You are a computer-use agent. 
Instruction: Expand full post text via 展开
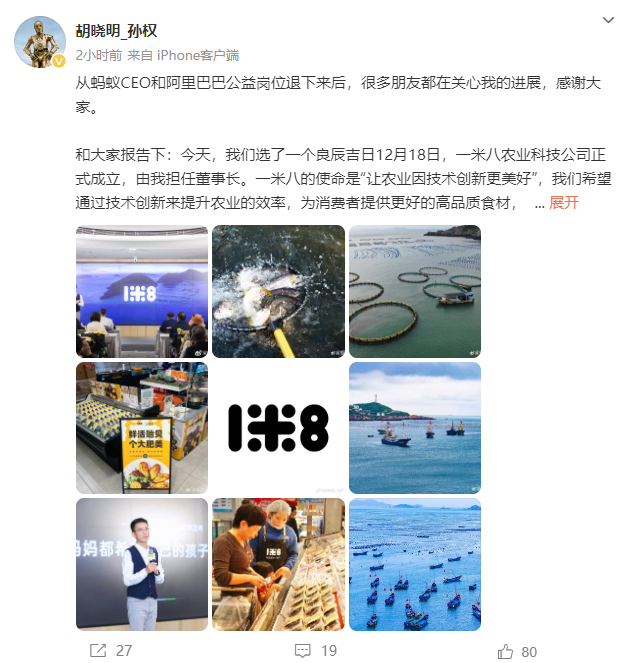[x=564, y=203]
